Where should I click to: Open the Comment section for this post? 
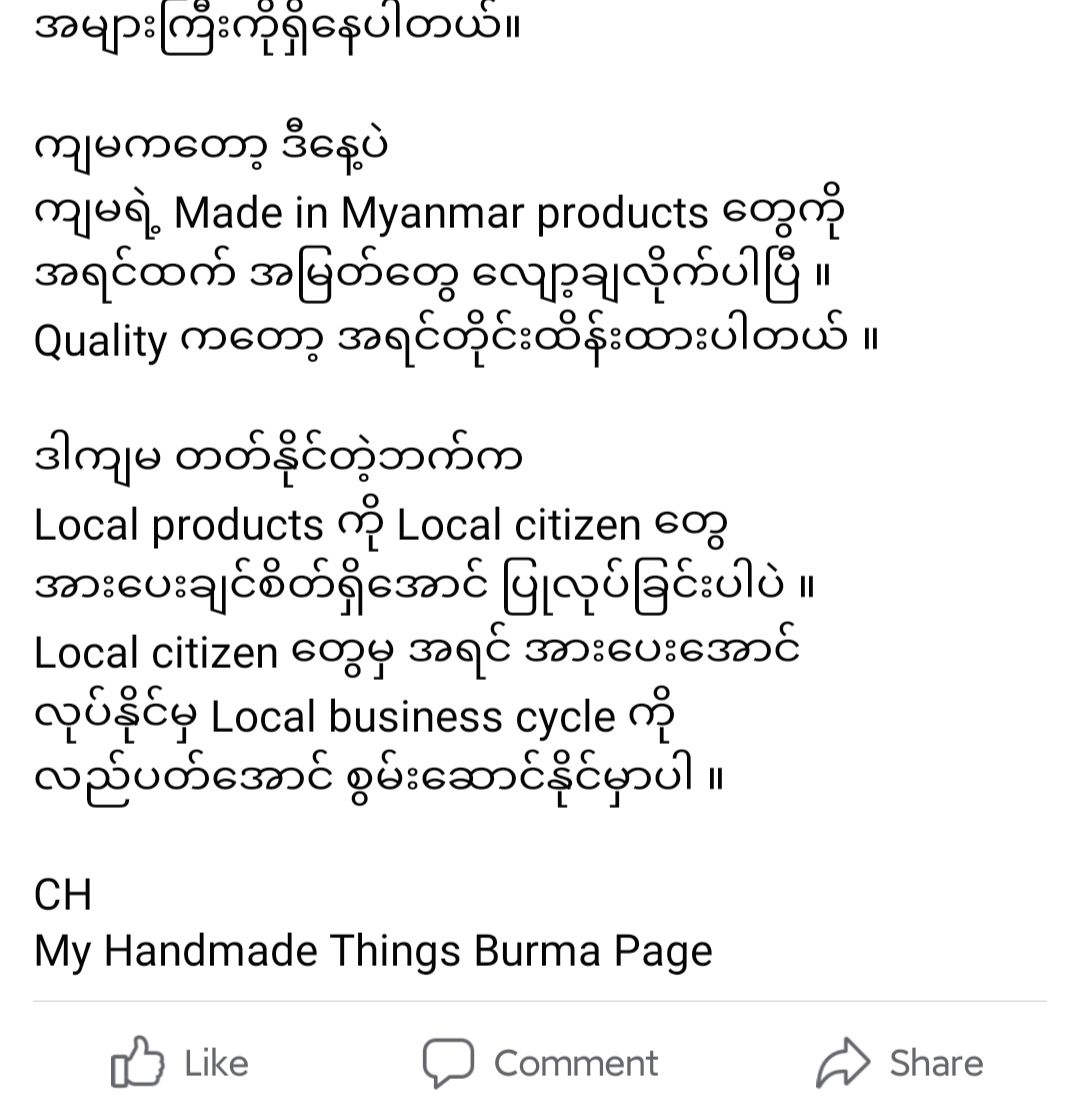541,1063
